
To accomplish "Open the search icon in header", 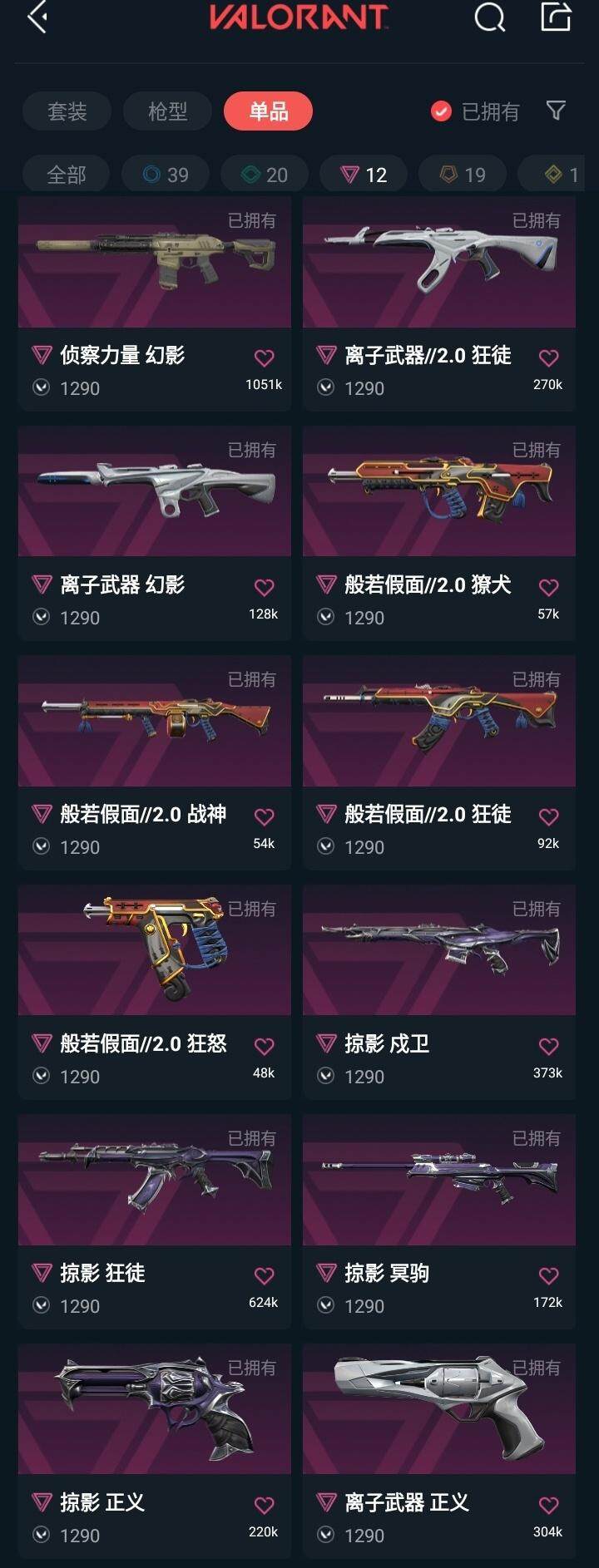I will click(489, 17).
